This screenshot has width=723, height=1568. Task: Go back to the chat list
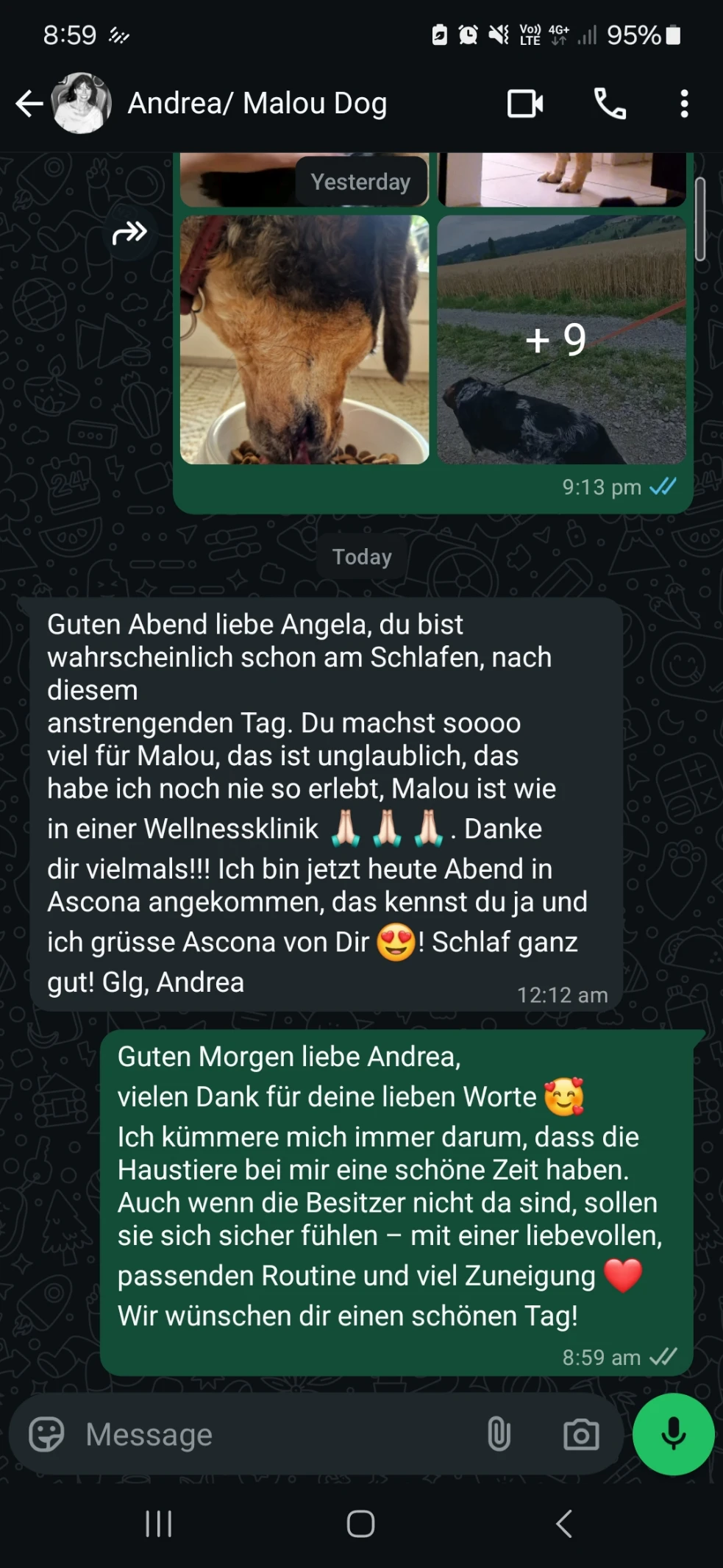[x=29, y=104]
